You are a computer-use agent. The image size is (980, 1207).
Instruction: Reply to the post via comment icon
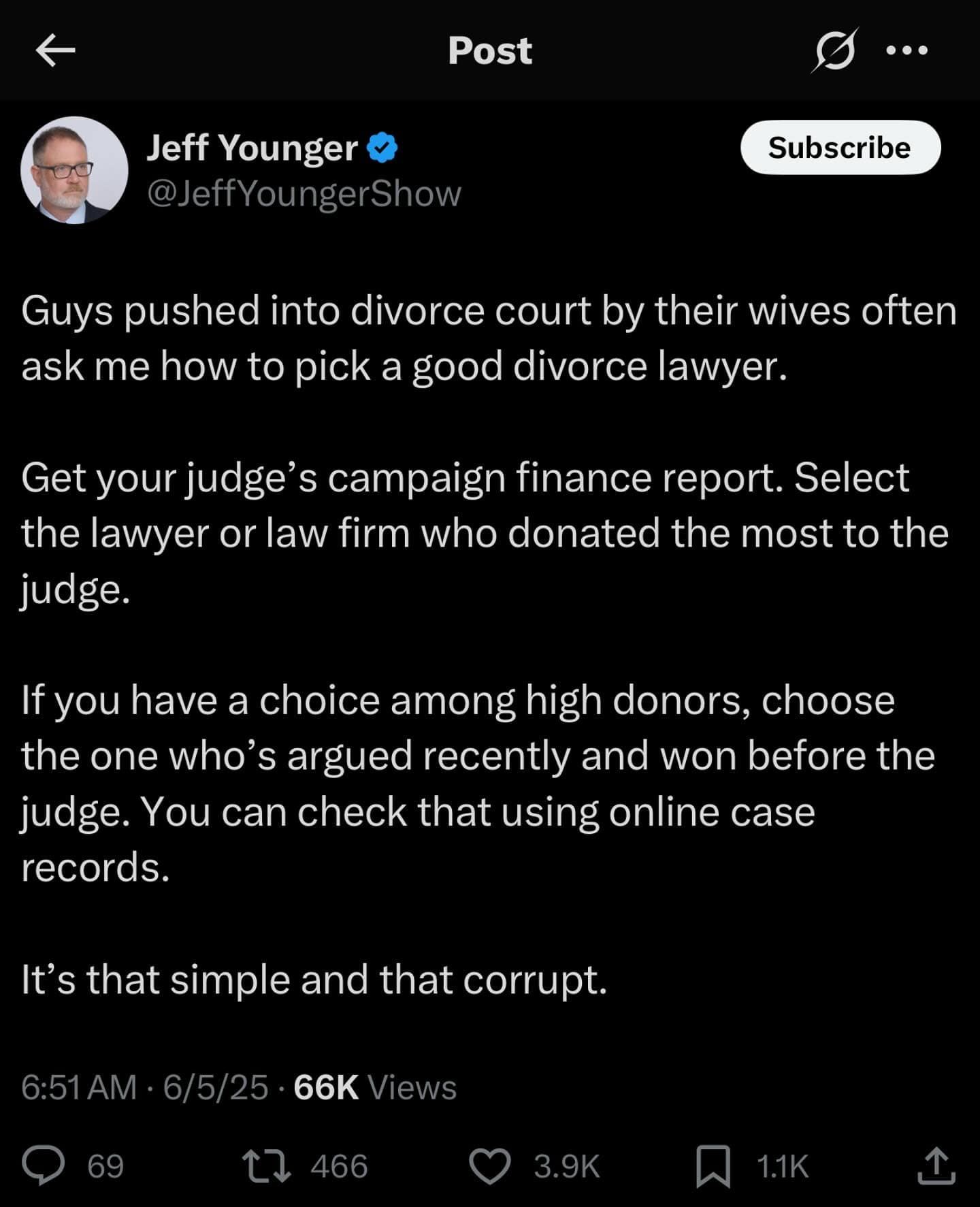click(44, 1165)
